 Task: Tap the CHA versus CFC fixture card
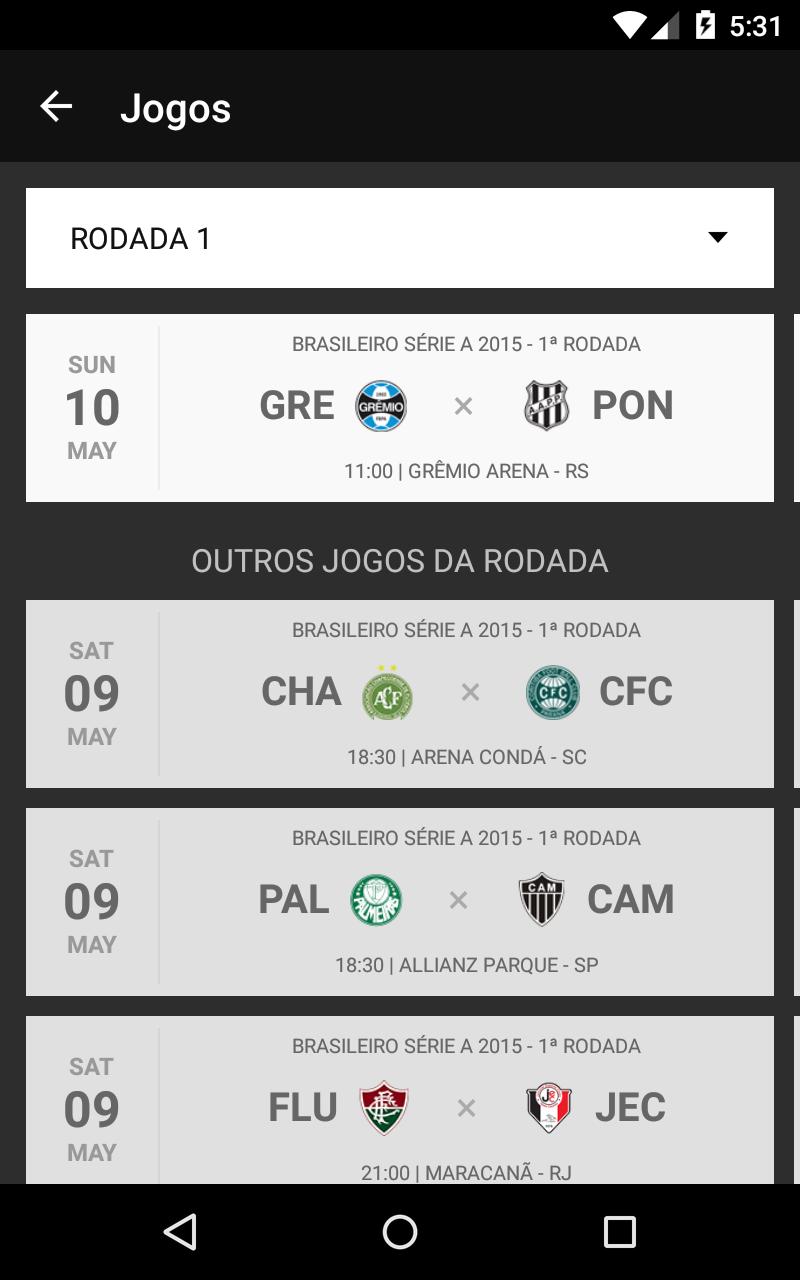point(400,693)
